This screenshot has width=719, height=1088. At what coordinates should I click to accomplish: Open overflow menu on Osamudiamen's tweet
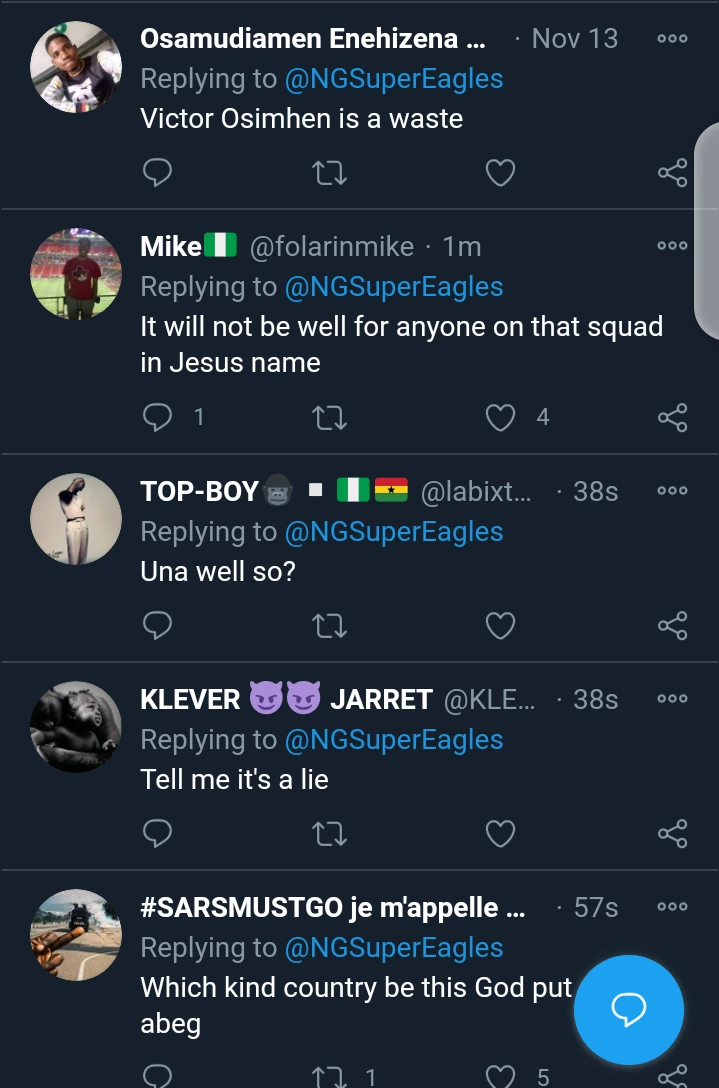click(672, 39)
